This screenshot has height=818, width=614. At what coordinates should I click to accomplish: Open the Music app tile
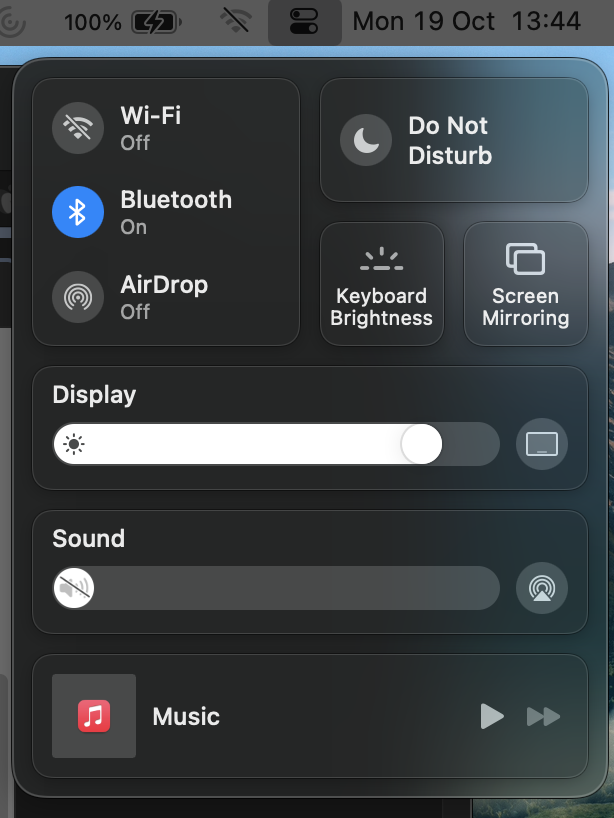[94, 716]
